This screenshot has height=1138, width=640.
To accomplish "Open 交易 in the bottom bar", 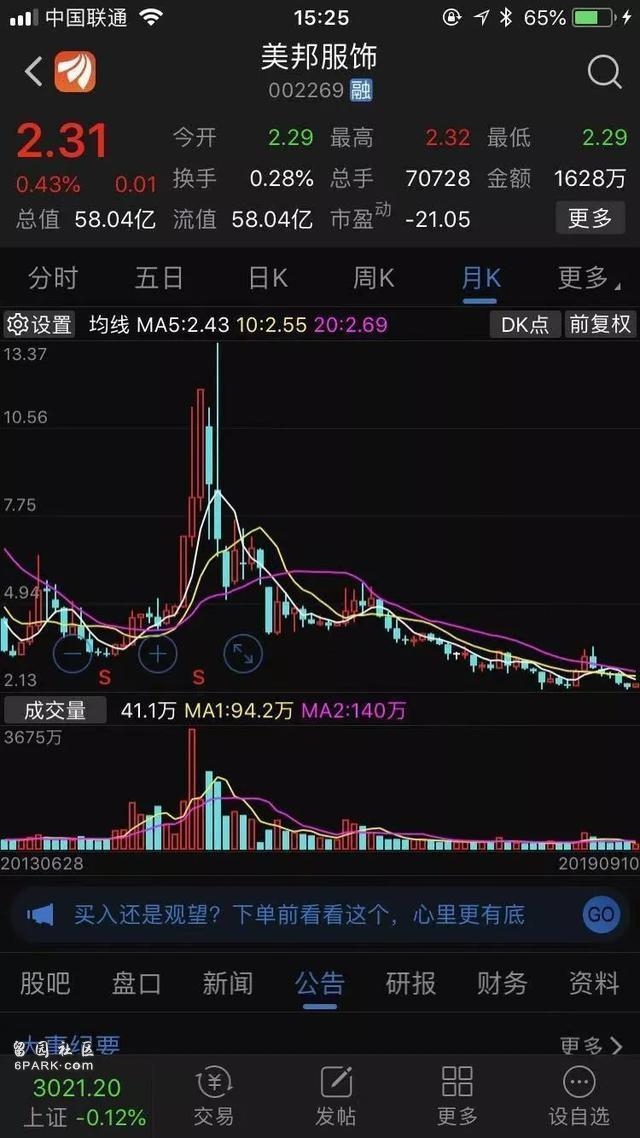I will (x=213, y=1095).
